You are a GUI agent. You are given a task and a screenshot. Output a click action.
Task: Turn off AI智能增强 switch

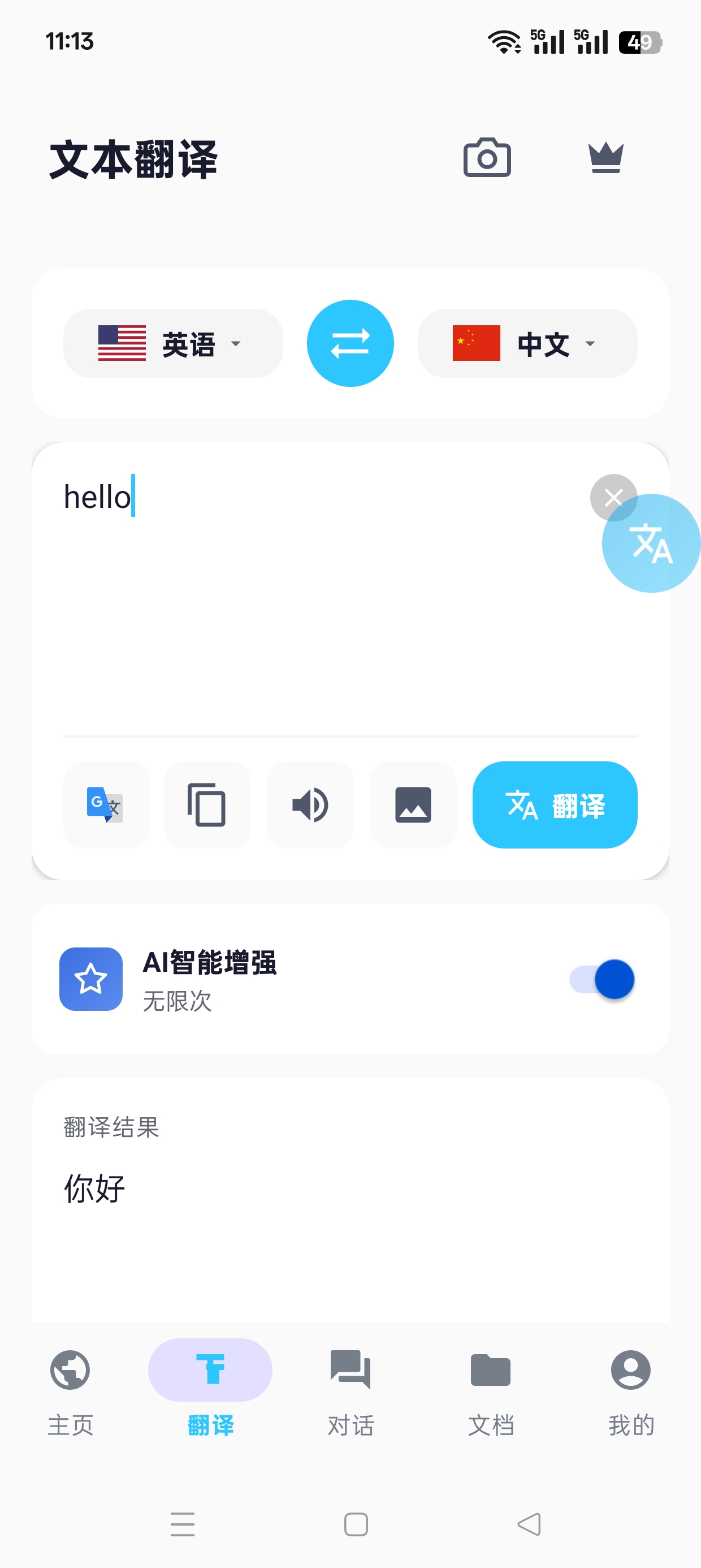pos(603,979)
